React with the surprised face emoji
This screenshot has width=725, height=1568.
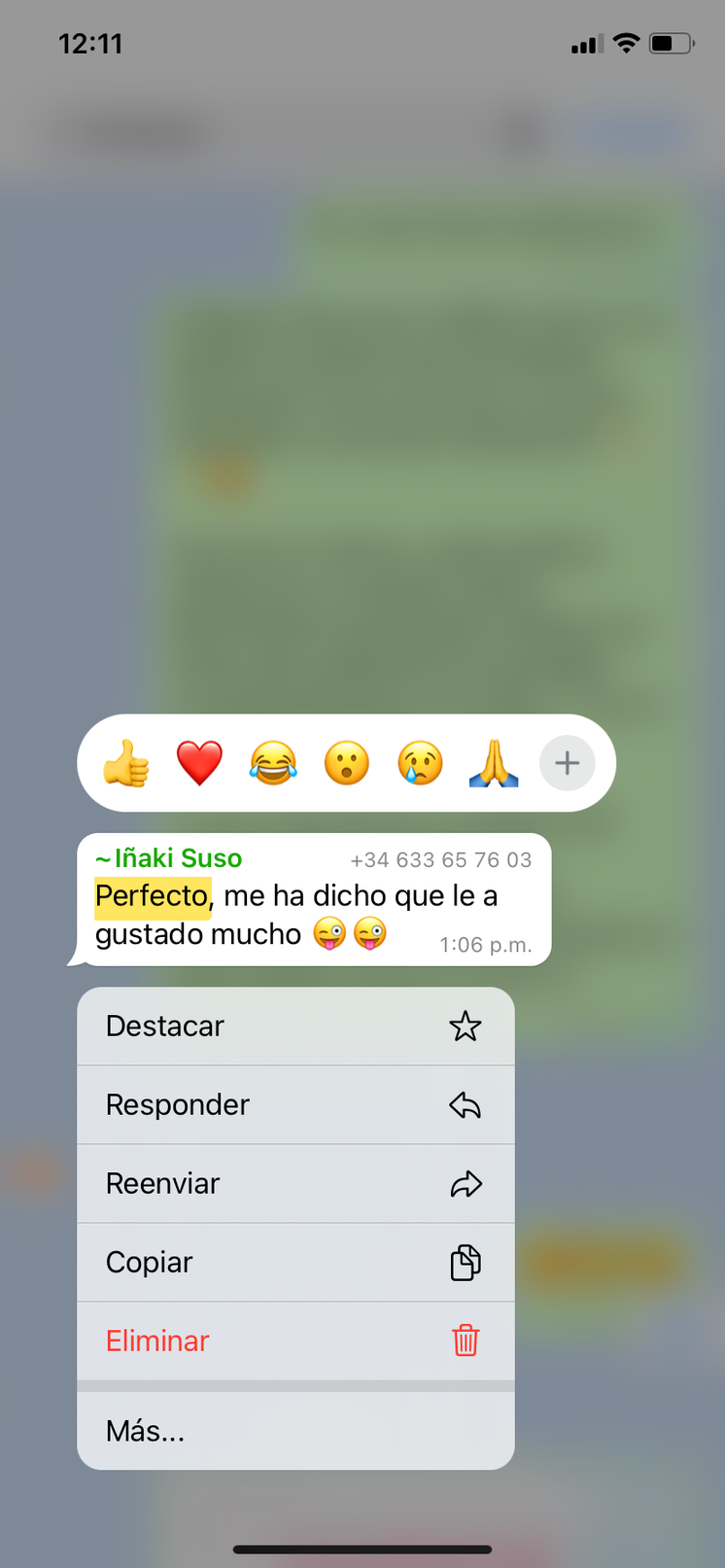click(347, 763)
